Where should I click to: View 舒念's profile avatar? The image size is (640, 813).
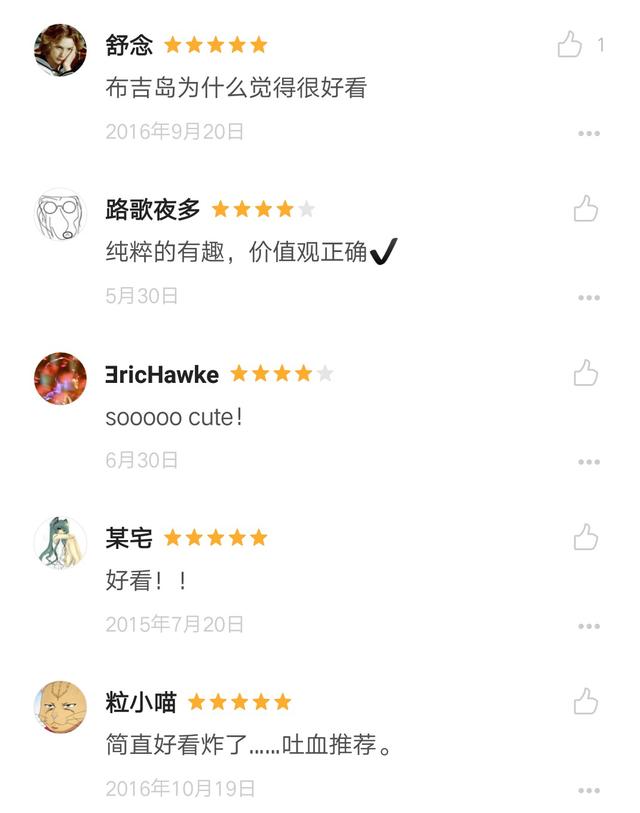60,50
